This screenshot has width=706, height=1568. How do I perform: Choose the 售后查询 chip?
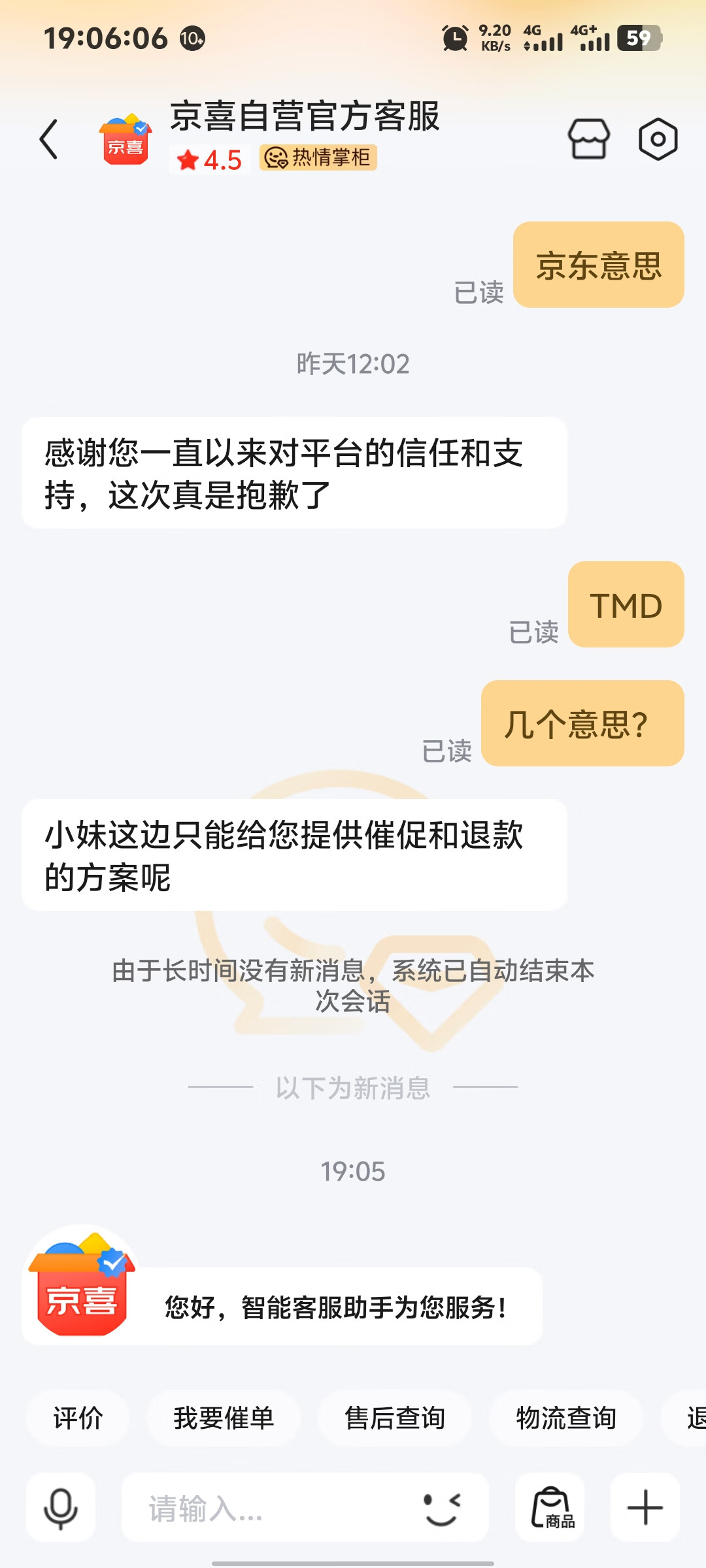click(395, 1418)
